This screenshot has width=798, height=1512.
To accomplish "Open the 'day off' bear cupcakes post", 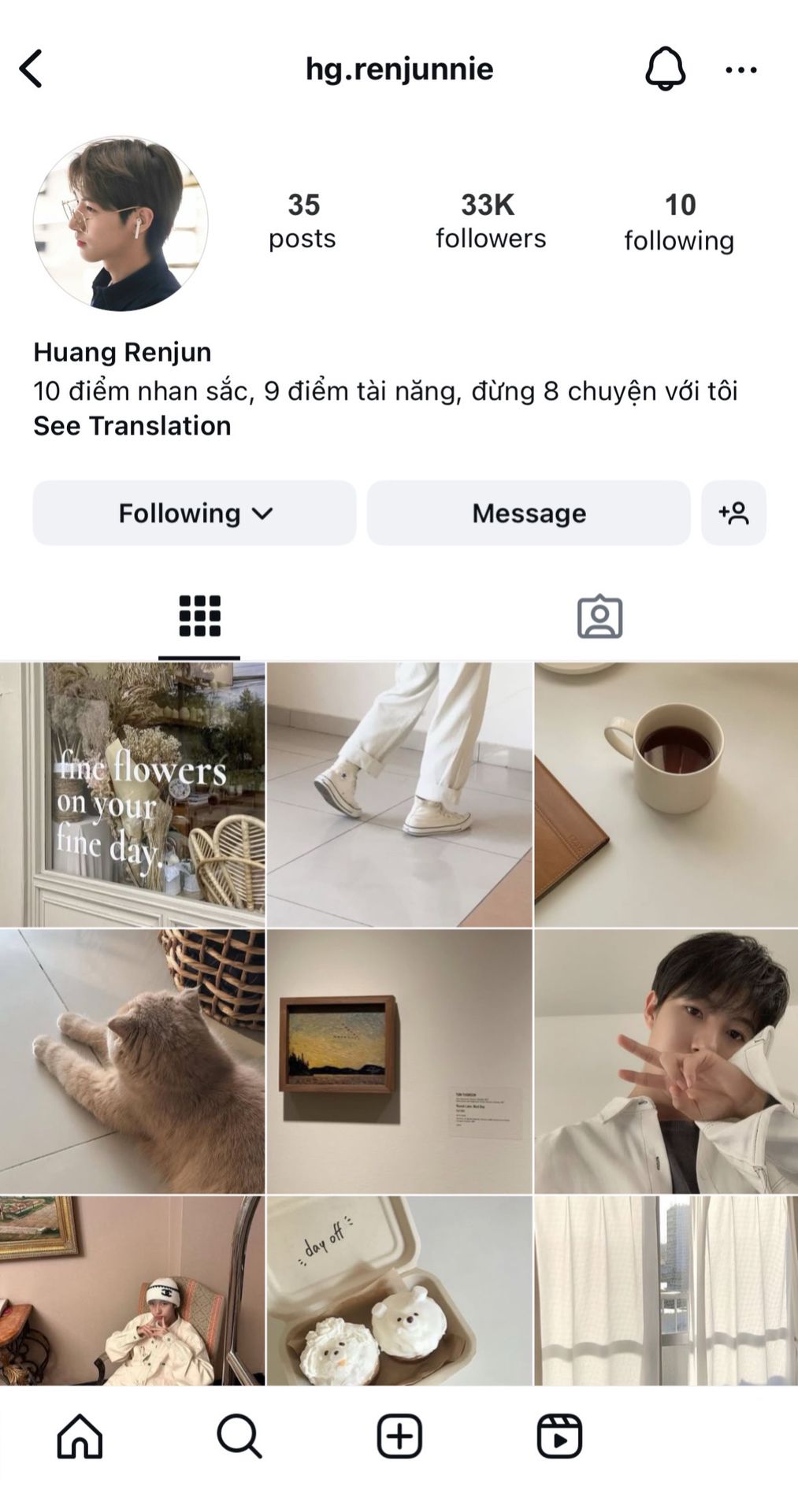I will tap(399, 1291).
